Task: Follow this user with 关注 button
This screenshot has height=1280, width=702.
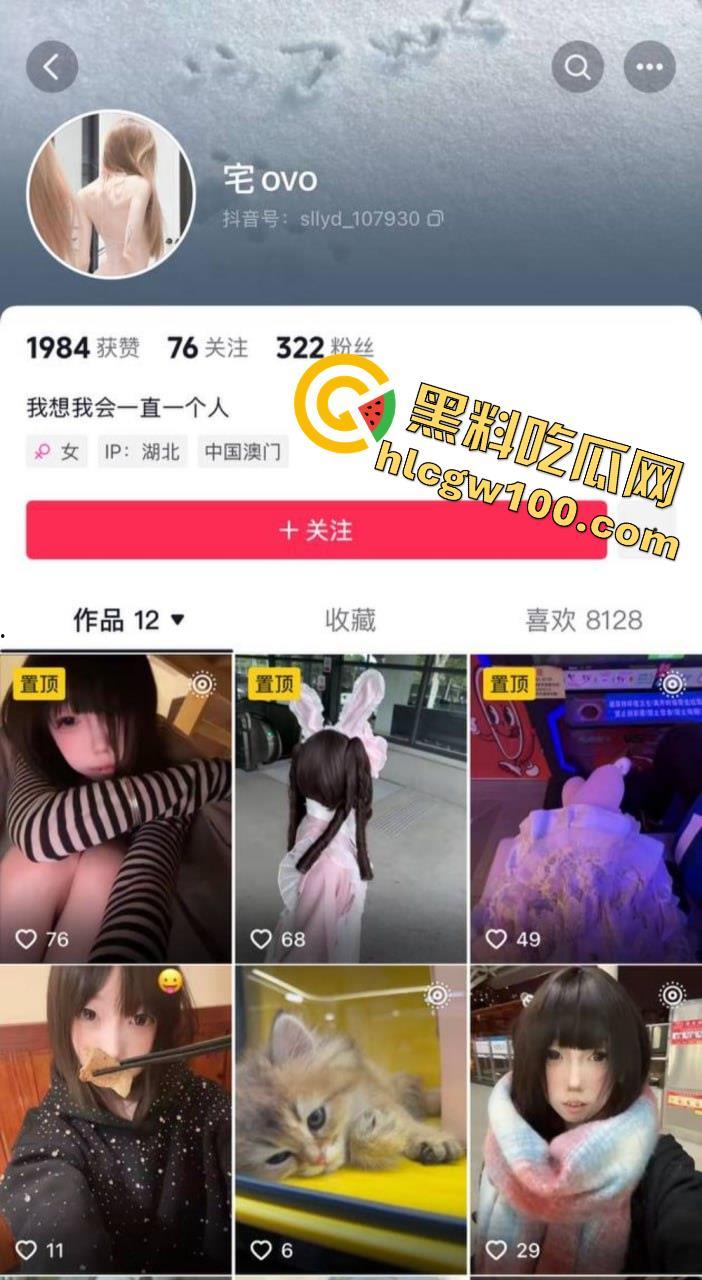Action: click(x=316, y=530)
